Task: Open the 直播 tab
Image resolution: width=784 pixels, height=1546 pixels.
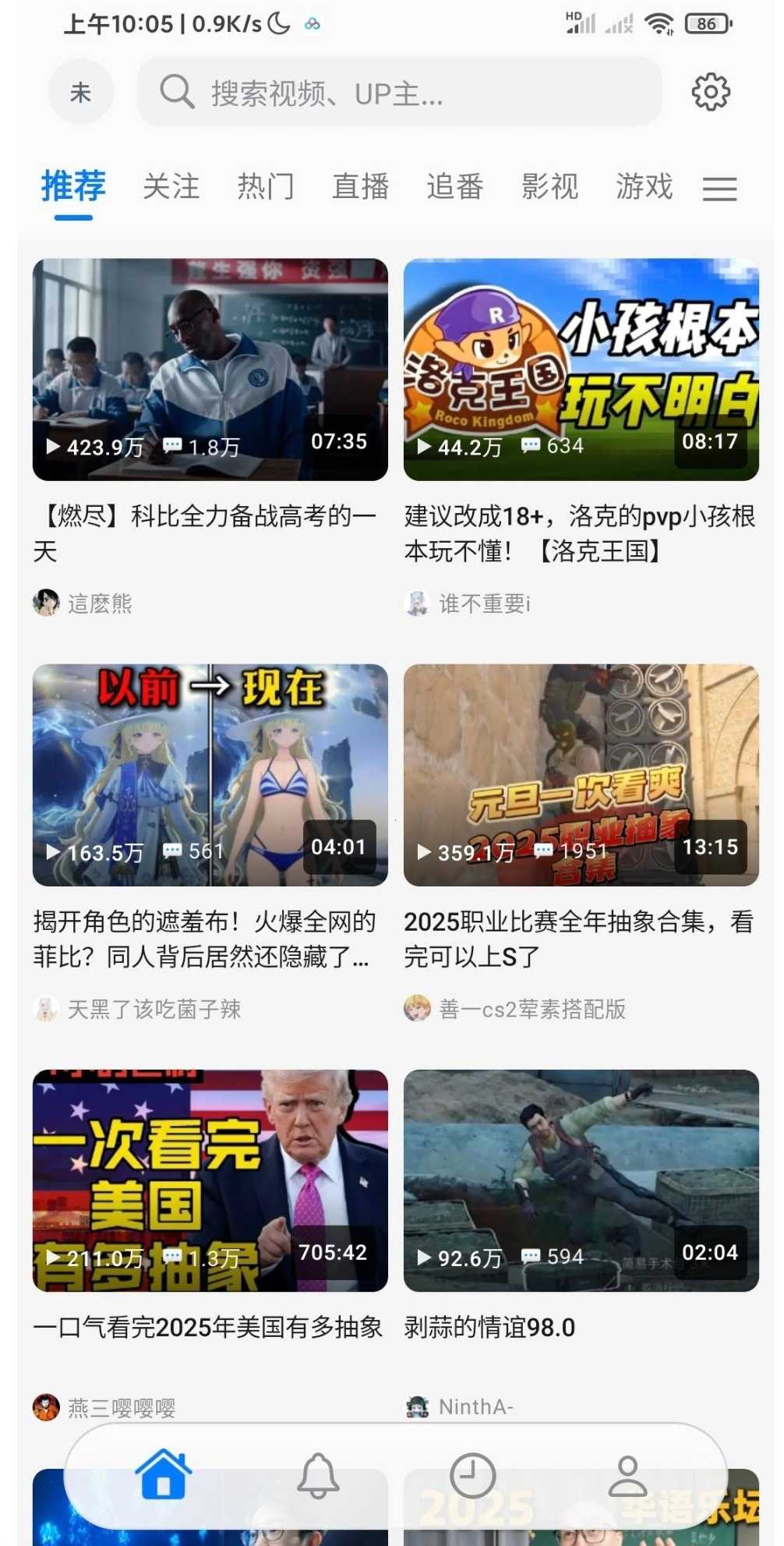Action: click(360, 187)
